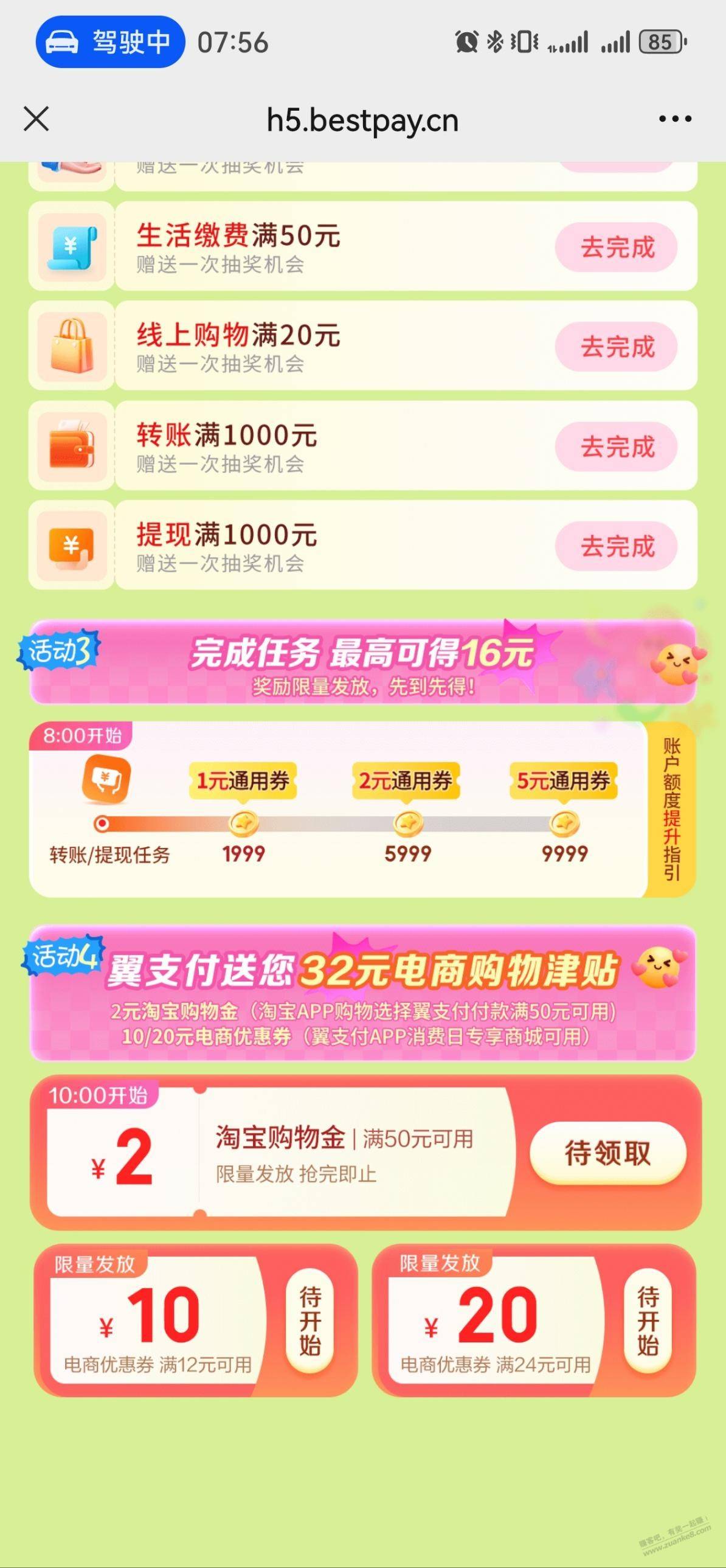
Task: Tap 去完成 for 转账满1000元
Action: [x=616, y=447]
